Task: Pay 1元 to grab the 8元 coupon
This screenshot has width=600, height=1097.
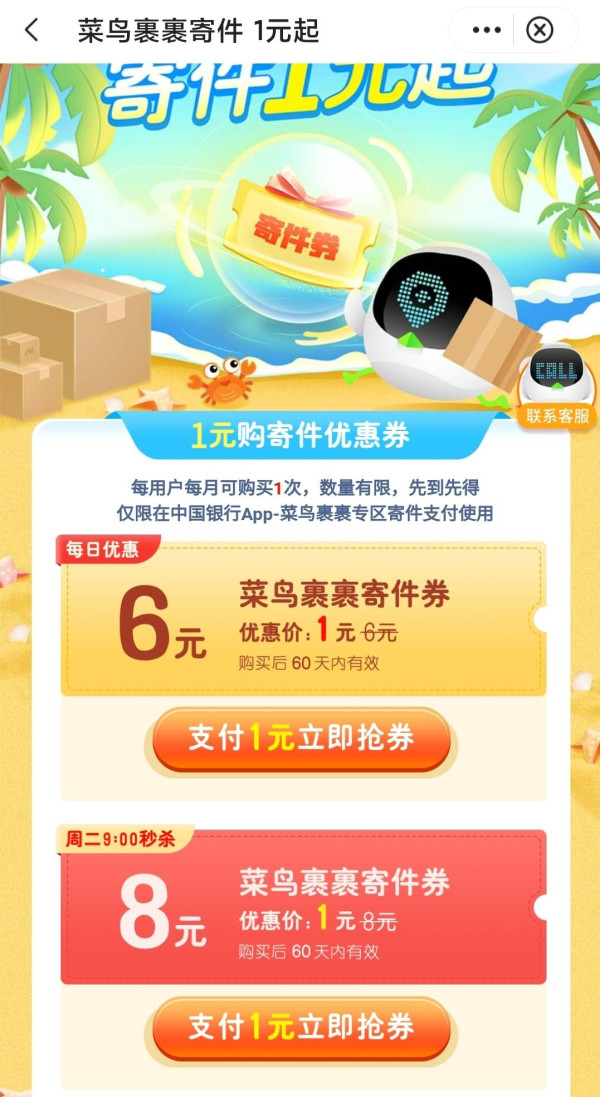Action: coord(299,1027)
